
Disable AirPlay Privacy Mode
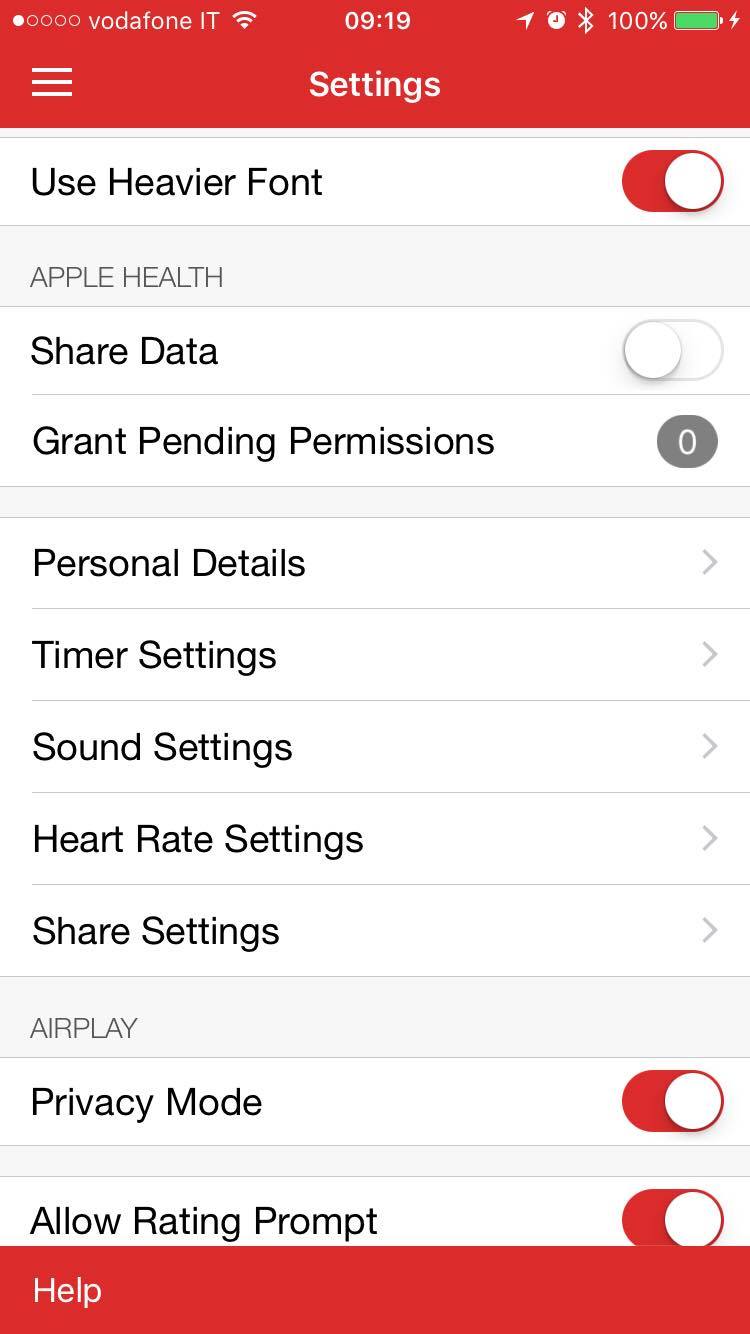click(x=672, y=1101)
